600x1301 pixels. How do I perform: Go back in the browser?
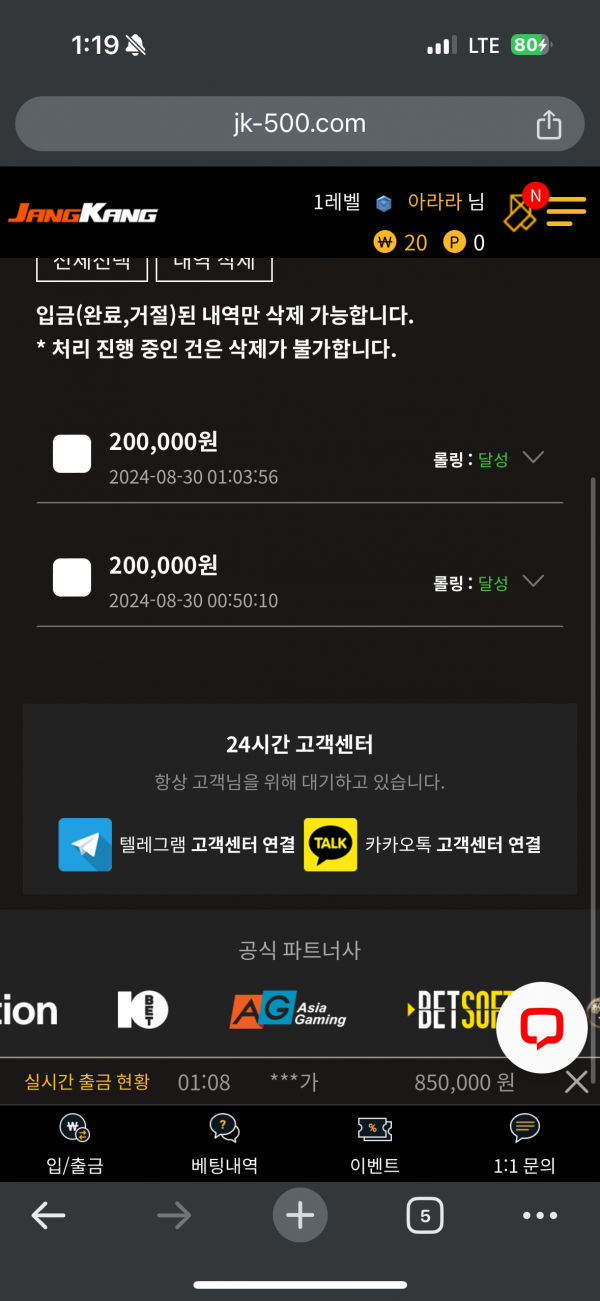pyautogui.click(x=48, y=1215)
